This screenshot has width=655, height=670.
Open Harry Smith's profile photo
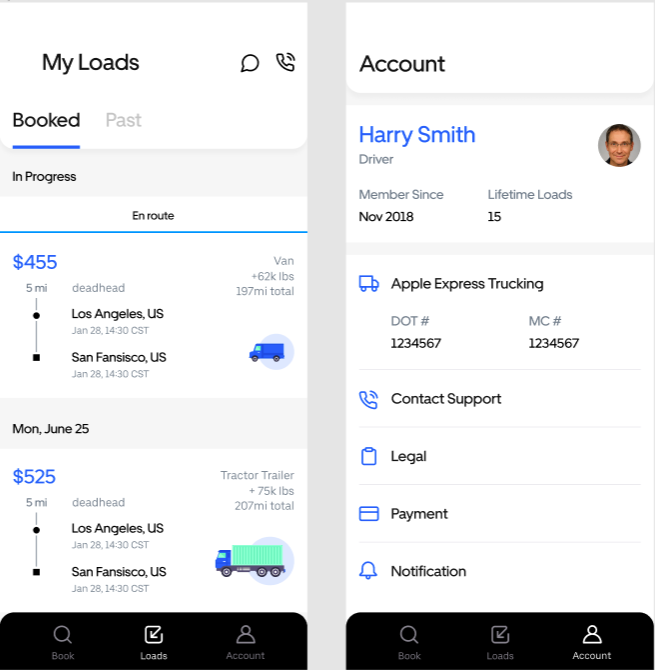pyautogui.click(x=619, y=145)
